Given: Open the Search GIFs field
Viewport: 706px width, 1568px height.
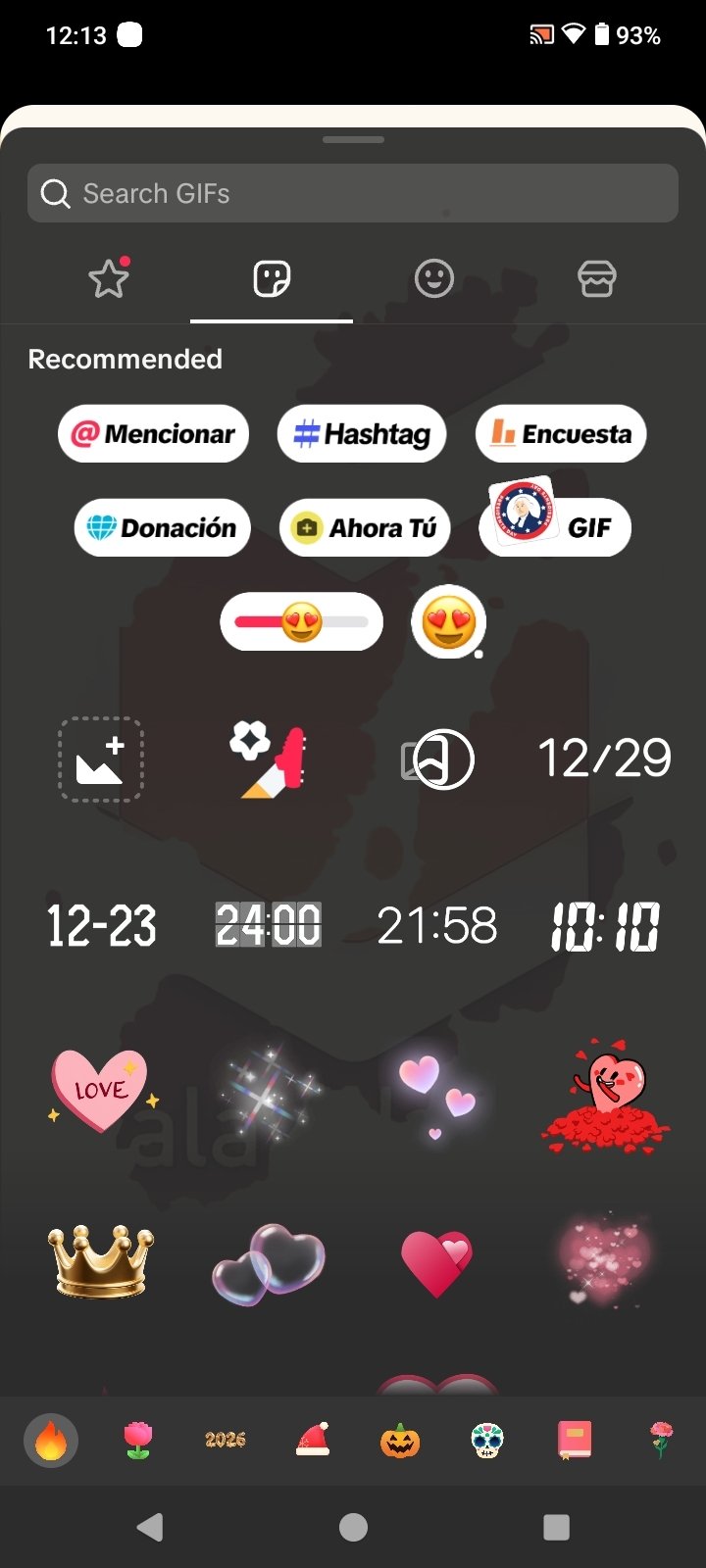Looking at the screenshot, I should point(353,193).
